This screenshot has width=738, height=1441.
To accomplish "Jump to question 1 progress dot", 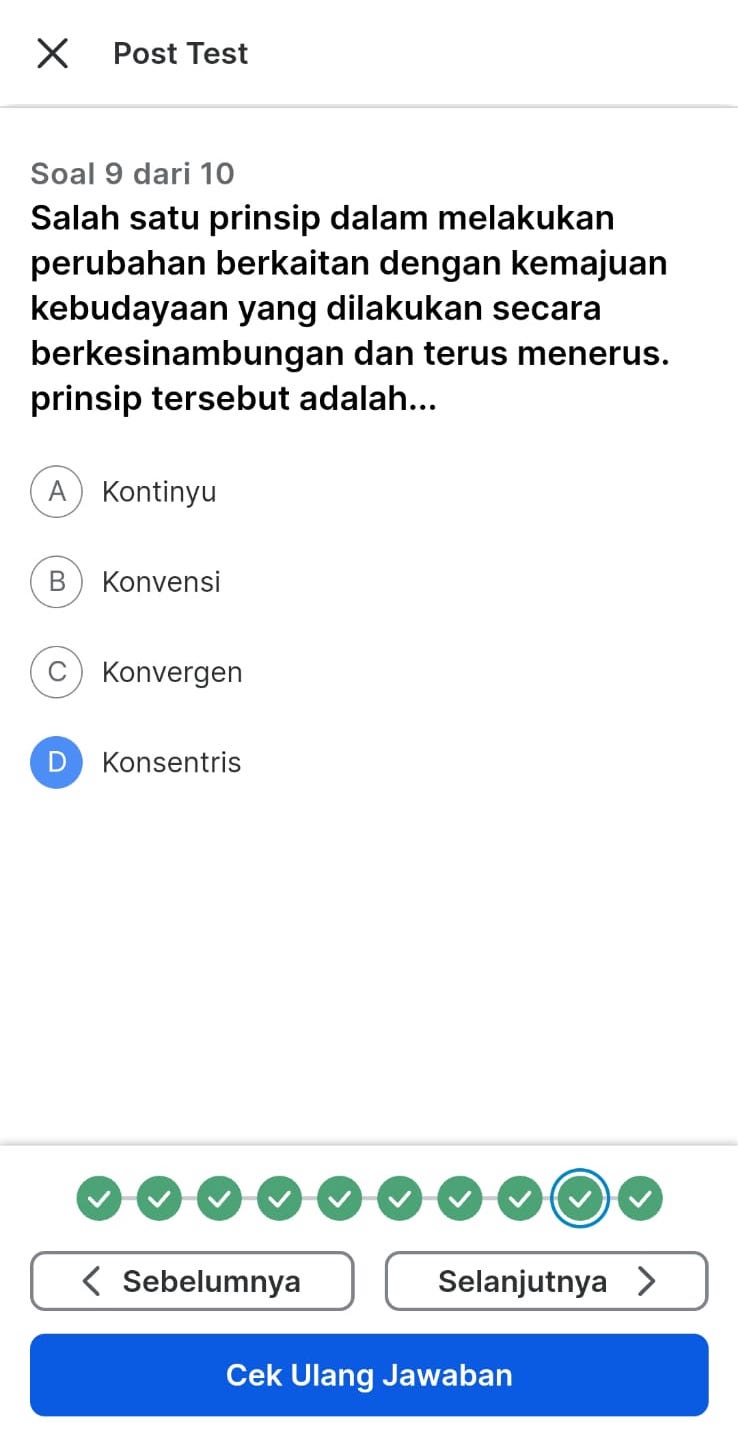I will pyautogui.click(x=98, y=1198).
